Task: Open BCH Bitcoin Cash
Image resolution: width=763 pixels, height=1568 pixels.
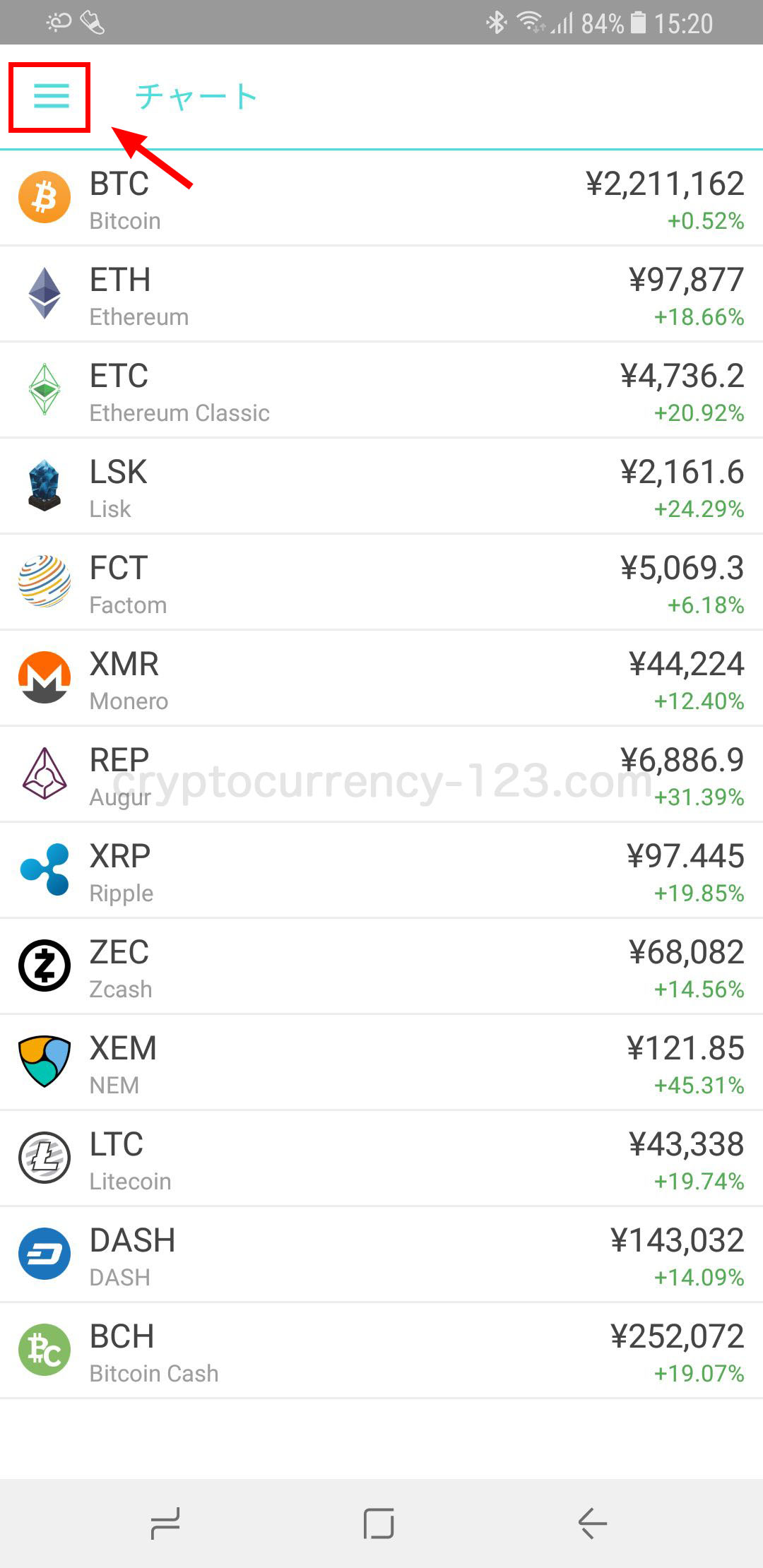Action: (x=381, y=1351)
